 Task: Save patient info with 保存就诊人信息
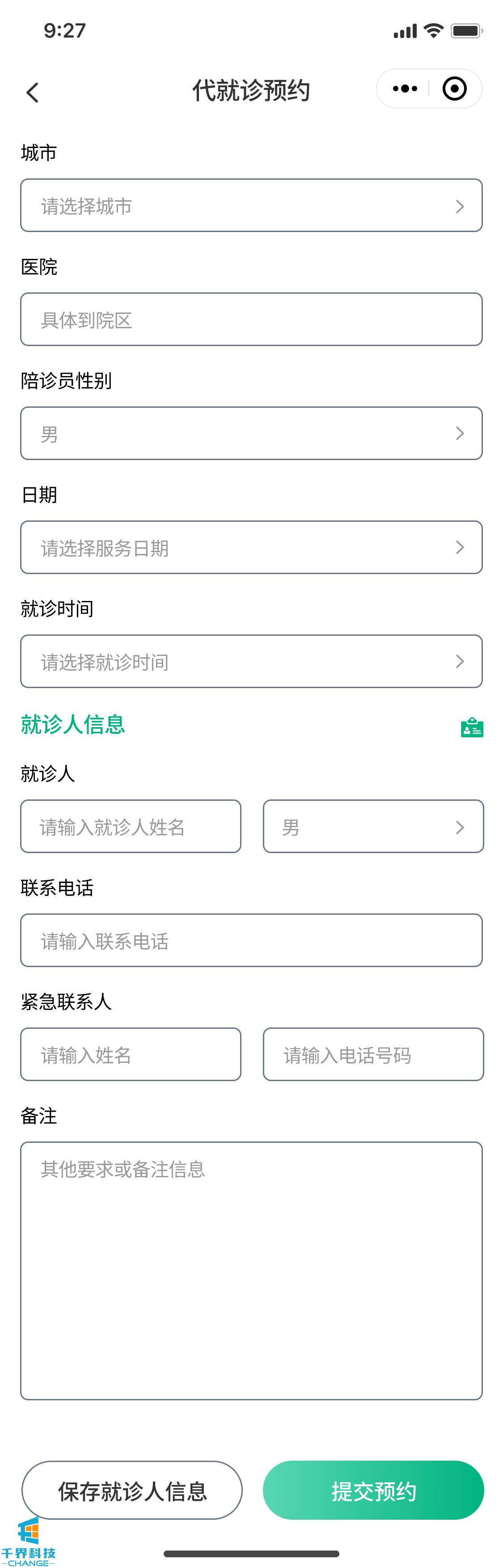coord(132,1490)
